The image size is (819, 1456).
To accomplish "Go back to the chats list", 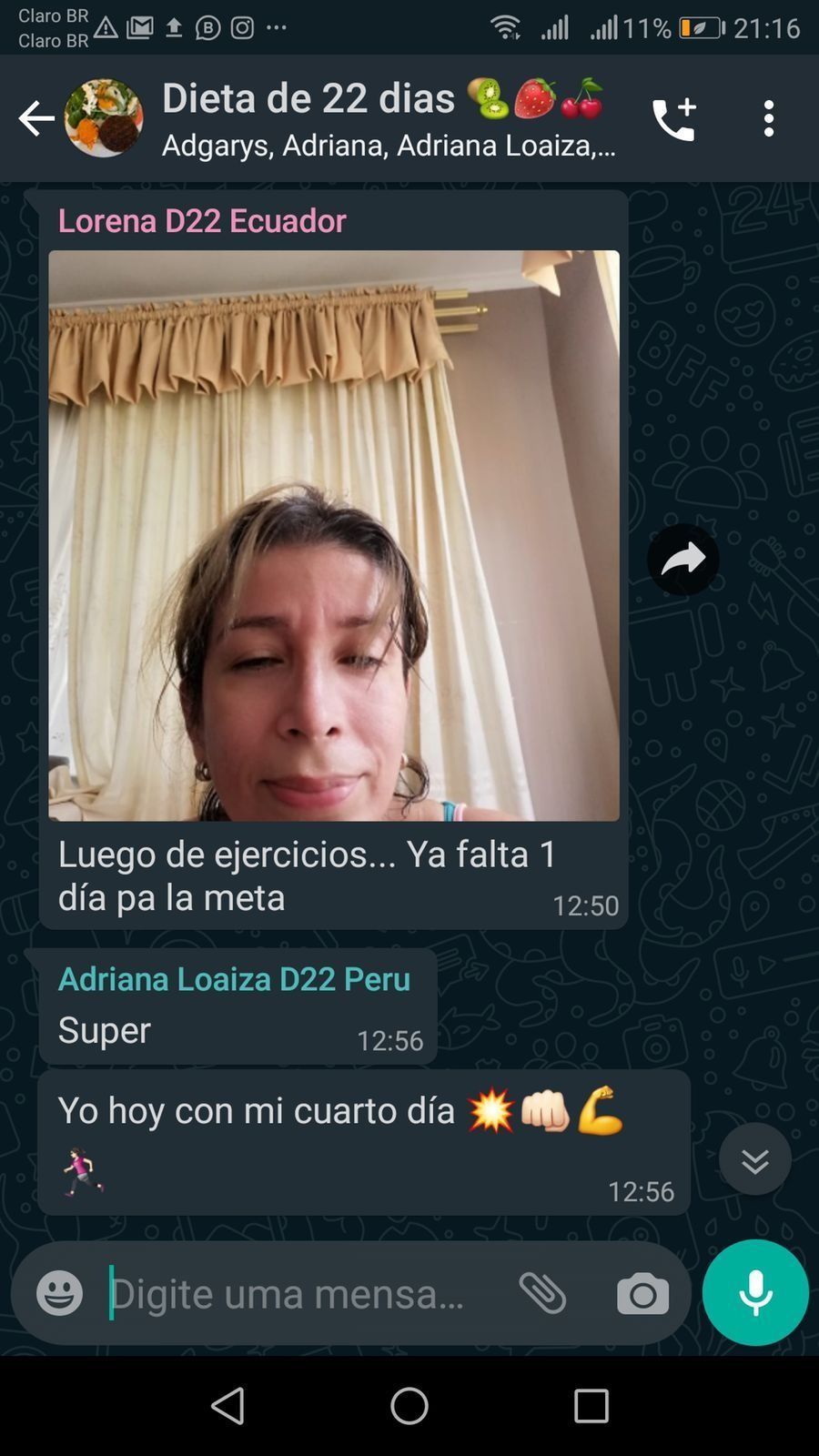I will click(36, 118).
